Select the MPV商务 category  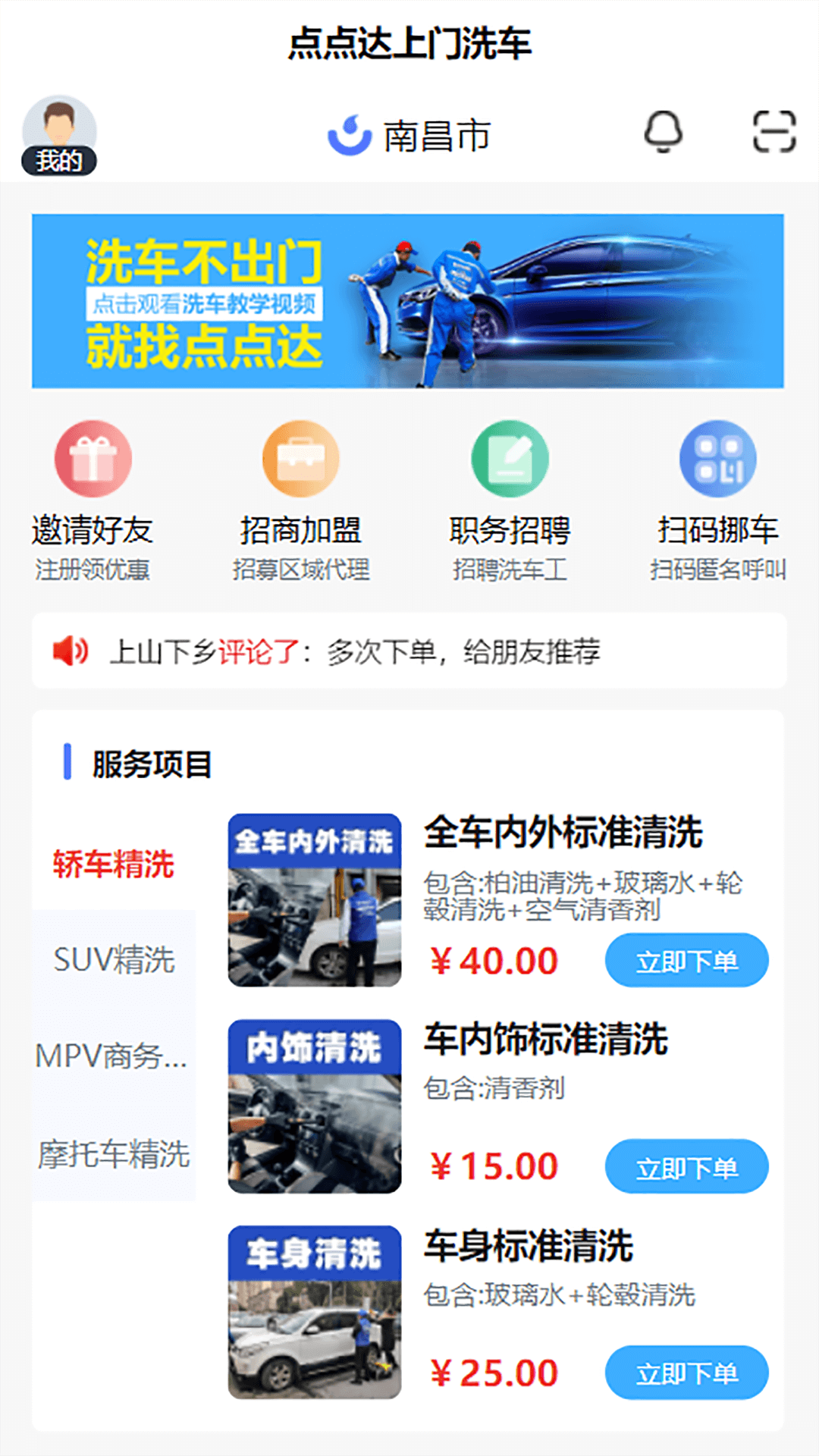112,1059
